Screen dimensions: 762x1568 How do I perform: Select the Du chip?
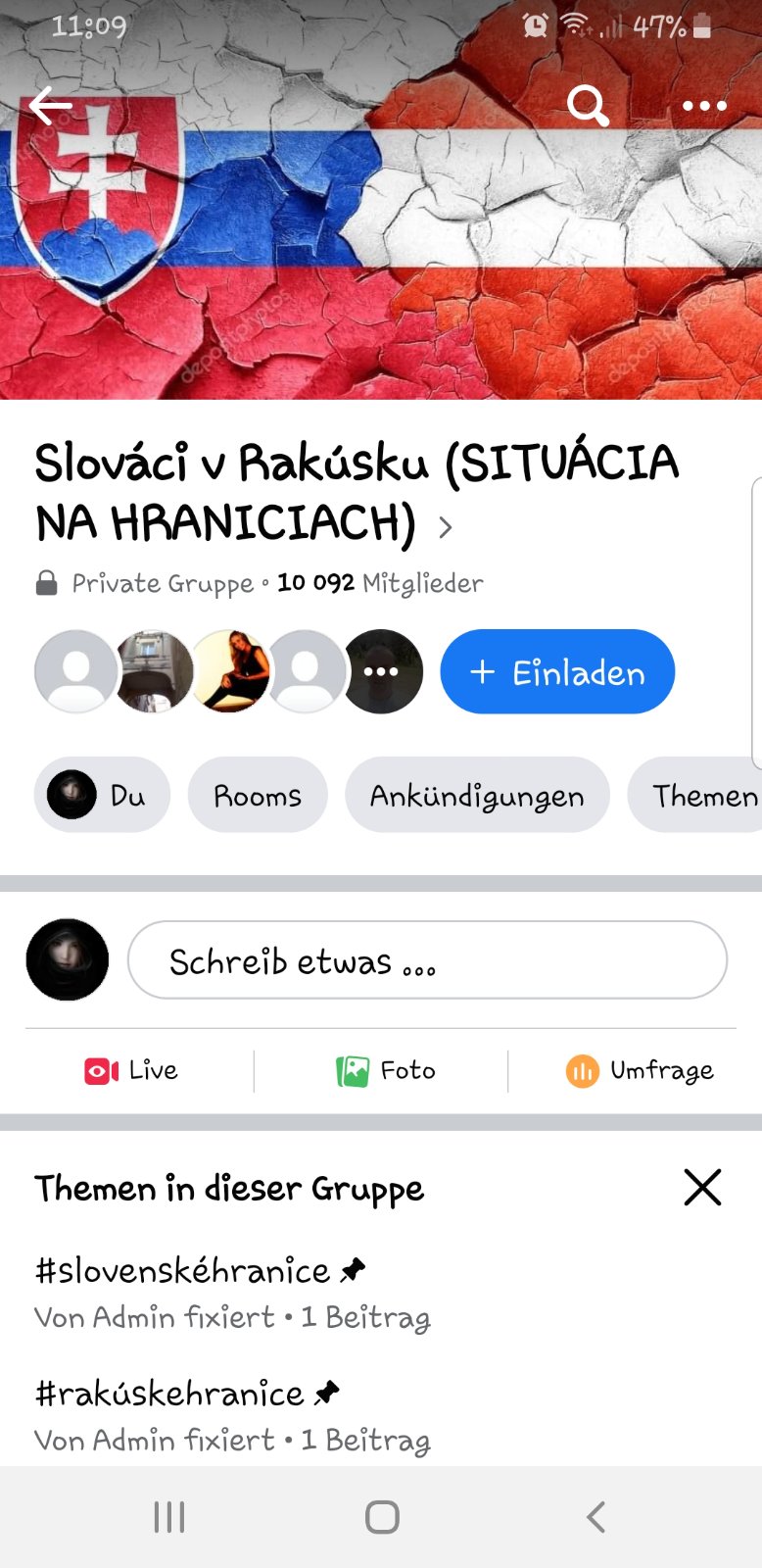click(x=102, y=795)
